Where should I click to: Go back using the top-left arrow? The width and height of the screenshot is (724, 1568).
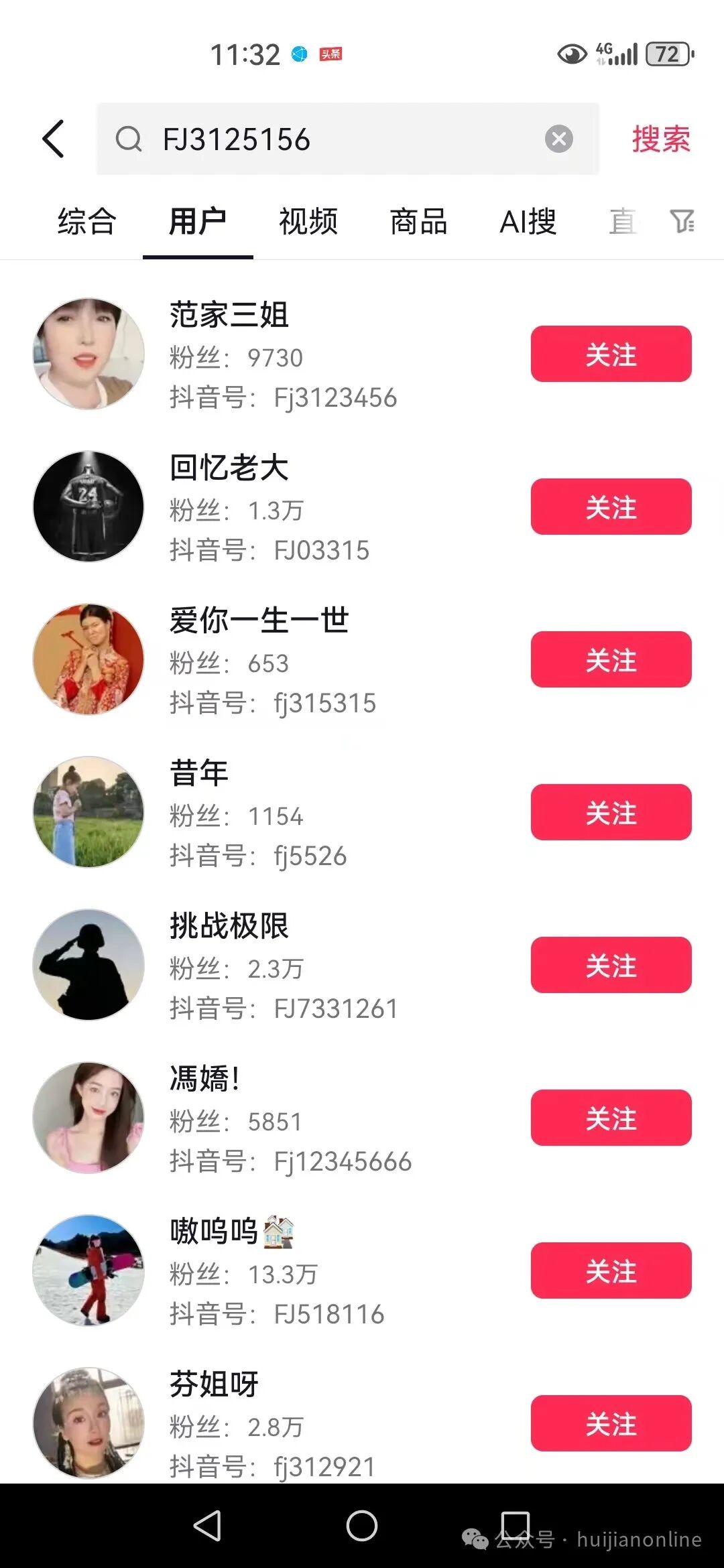(x=54, y=139)
